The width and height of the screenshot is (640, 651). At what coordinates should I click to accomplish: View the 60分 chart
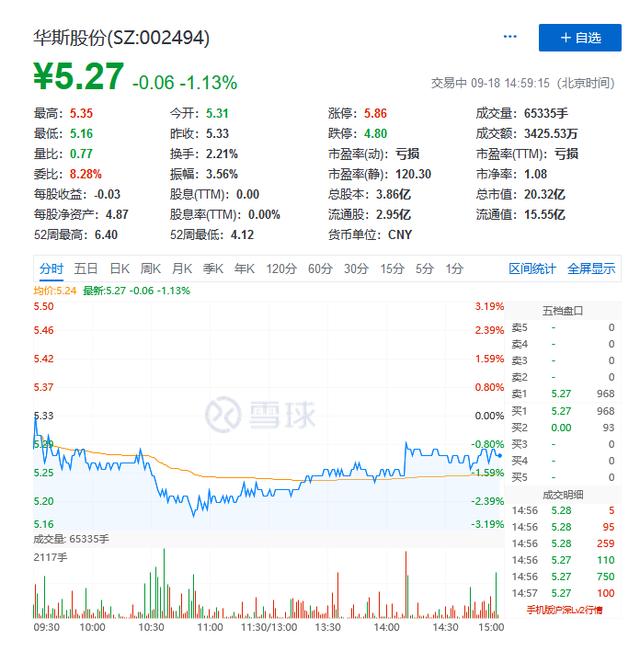pos(320,268)
